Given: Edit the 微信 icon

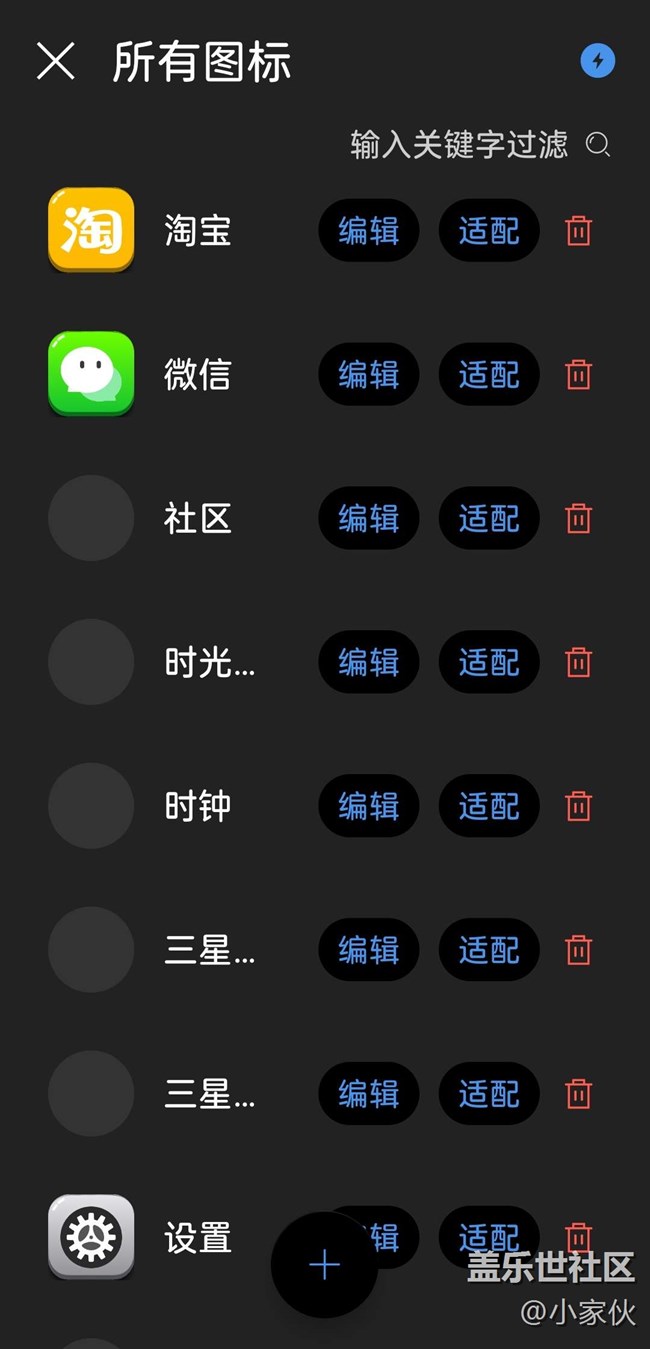Looking at the screenshot, I should coord(368,375).
